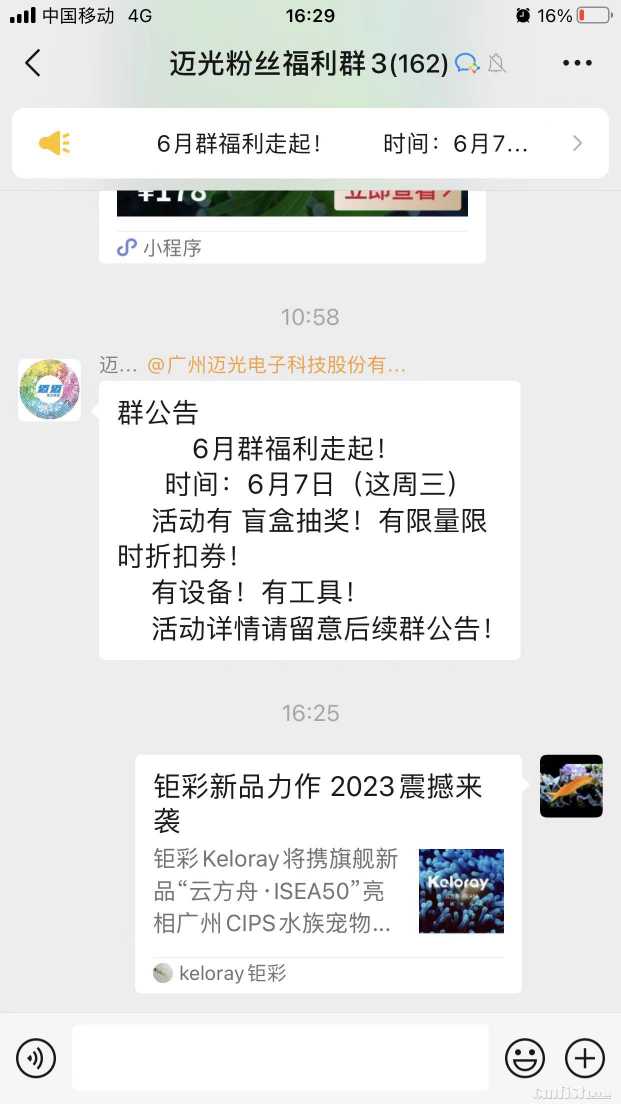This screenshot has height=1104, width=621.
Task: Focus the message text field
Action: (x=280, y=1057)
